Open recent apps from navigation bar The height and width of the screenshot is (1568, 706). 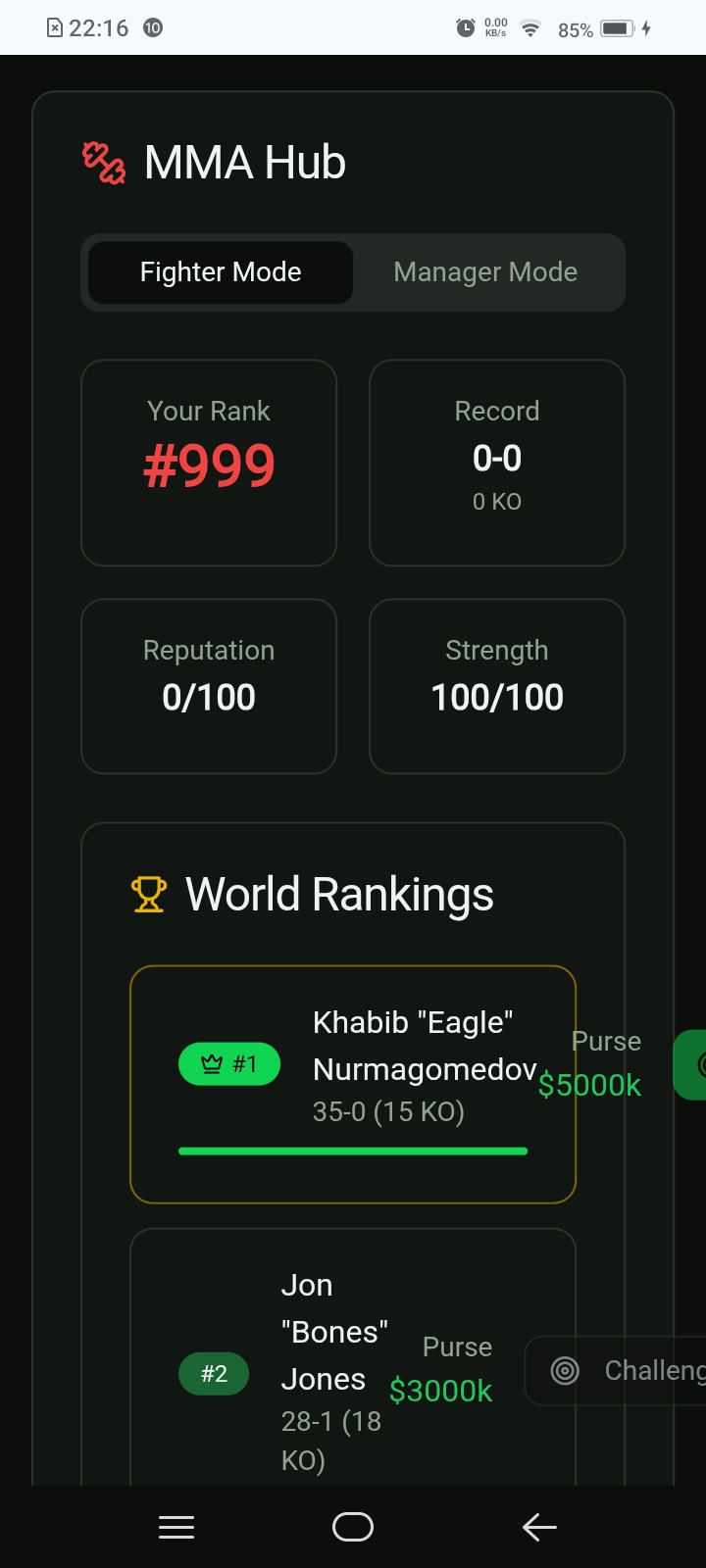(x=176, y=1527)
